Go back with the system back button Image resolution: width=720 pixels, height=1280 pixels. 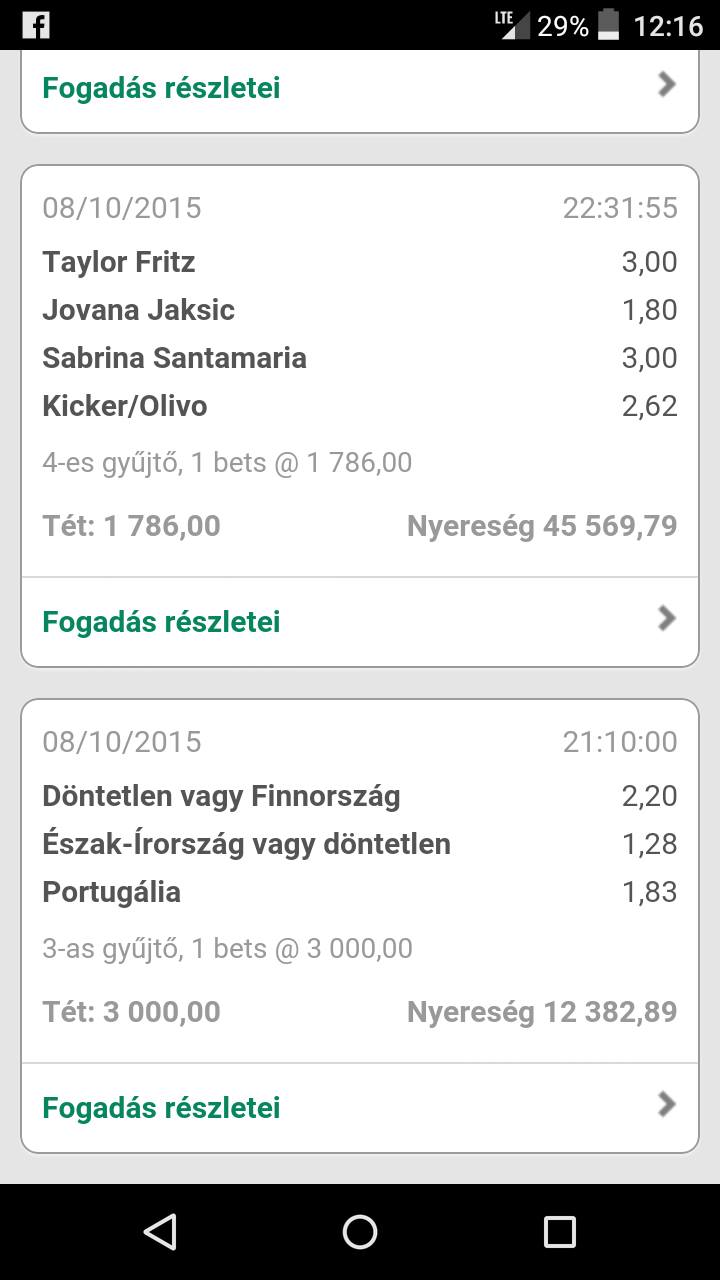coord(160,1232)
